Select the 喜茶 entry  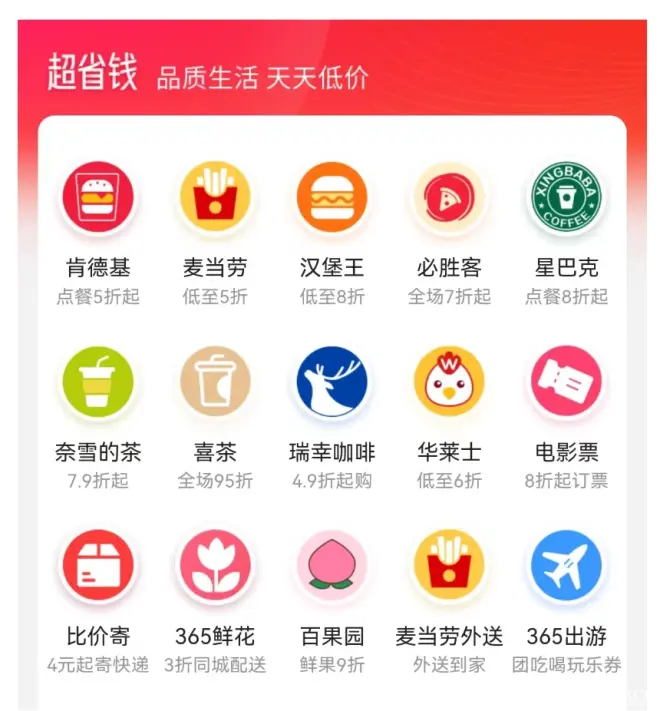pos(215,383)
